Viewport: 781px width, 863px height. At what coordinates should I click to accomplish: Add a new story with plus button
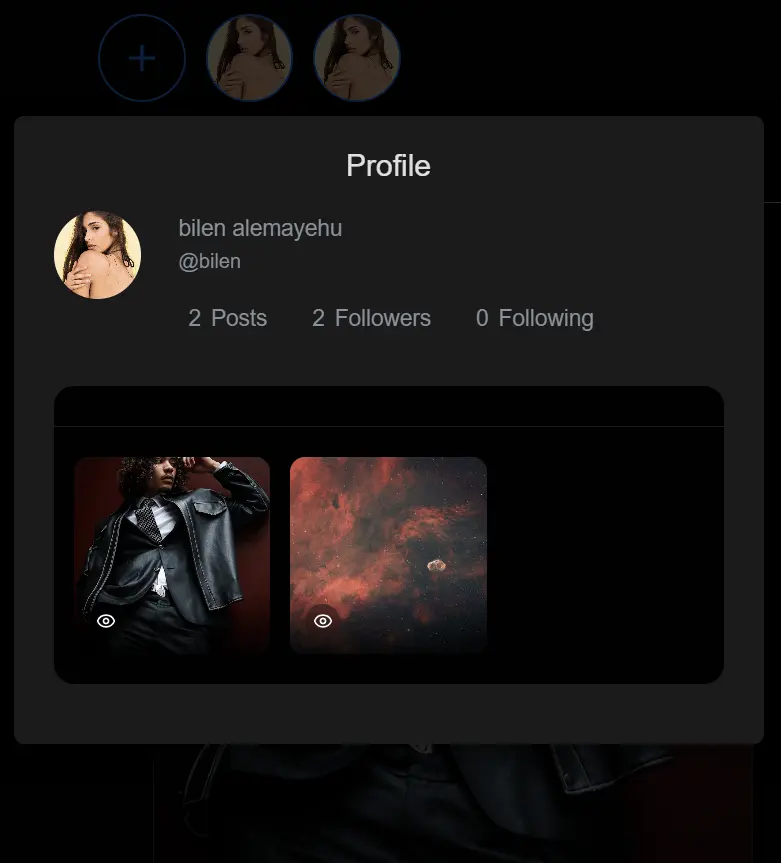point(142,58)
